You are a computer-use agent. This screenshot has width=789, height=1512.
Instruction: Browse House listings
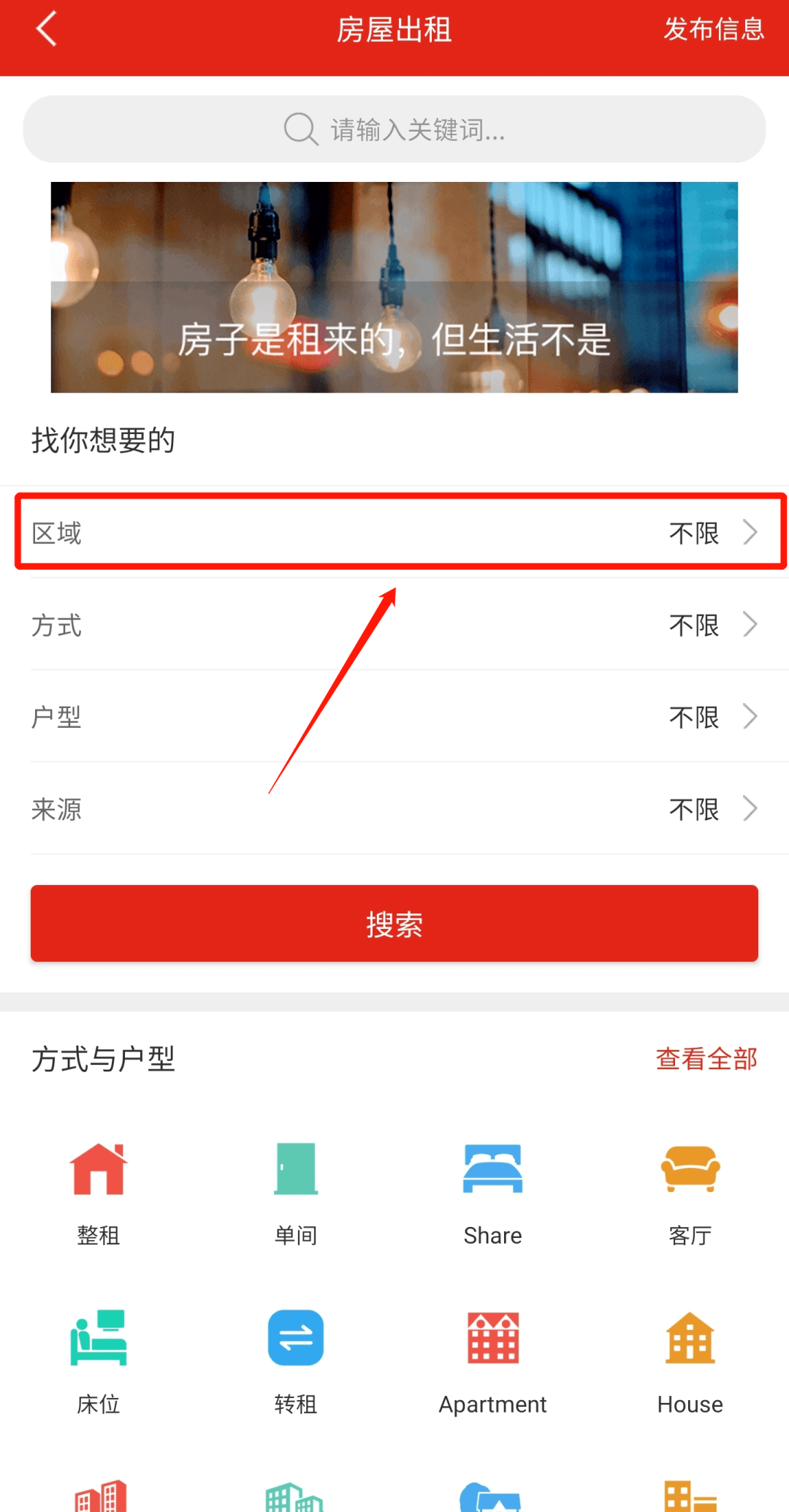tap(690, 1361)
